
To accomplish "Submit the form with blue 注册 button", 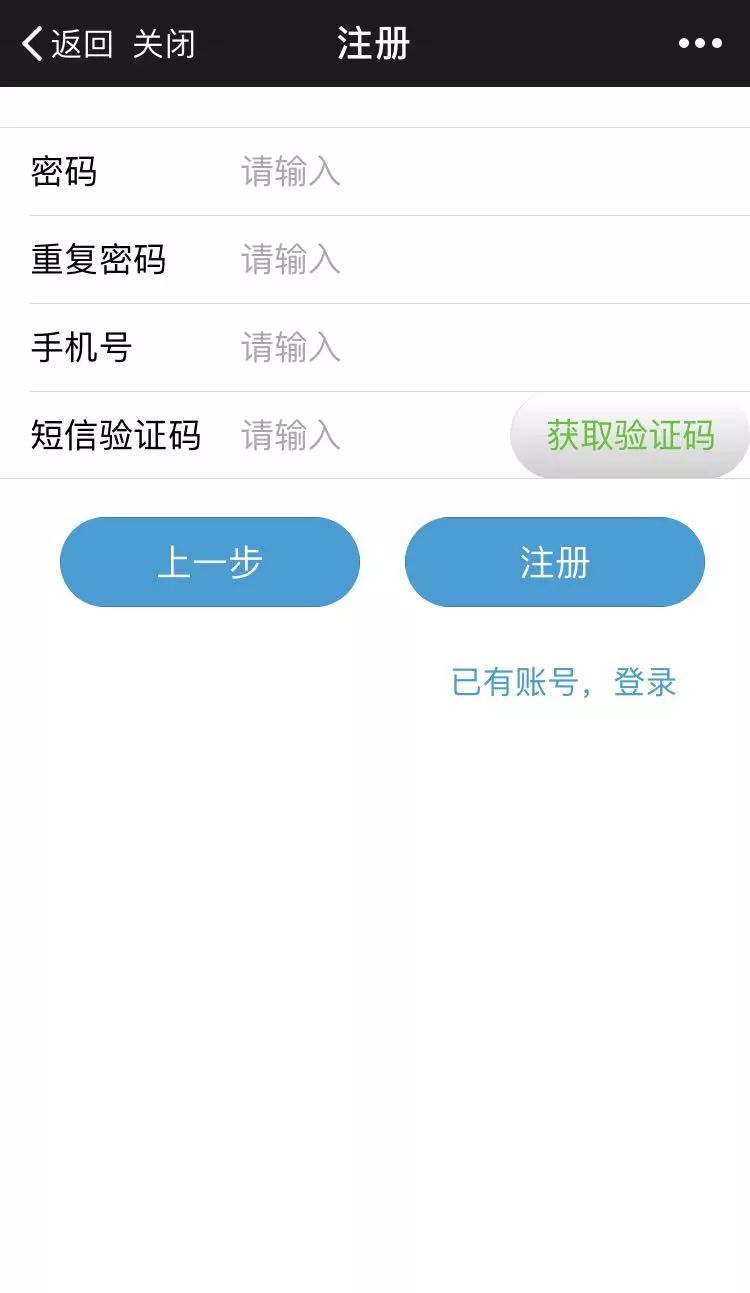I will click(x=555, y=562).
